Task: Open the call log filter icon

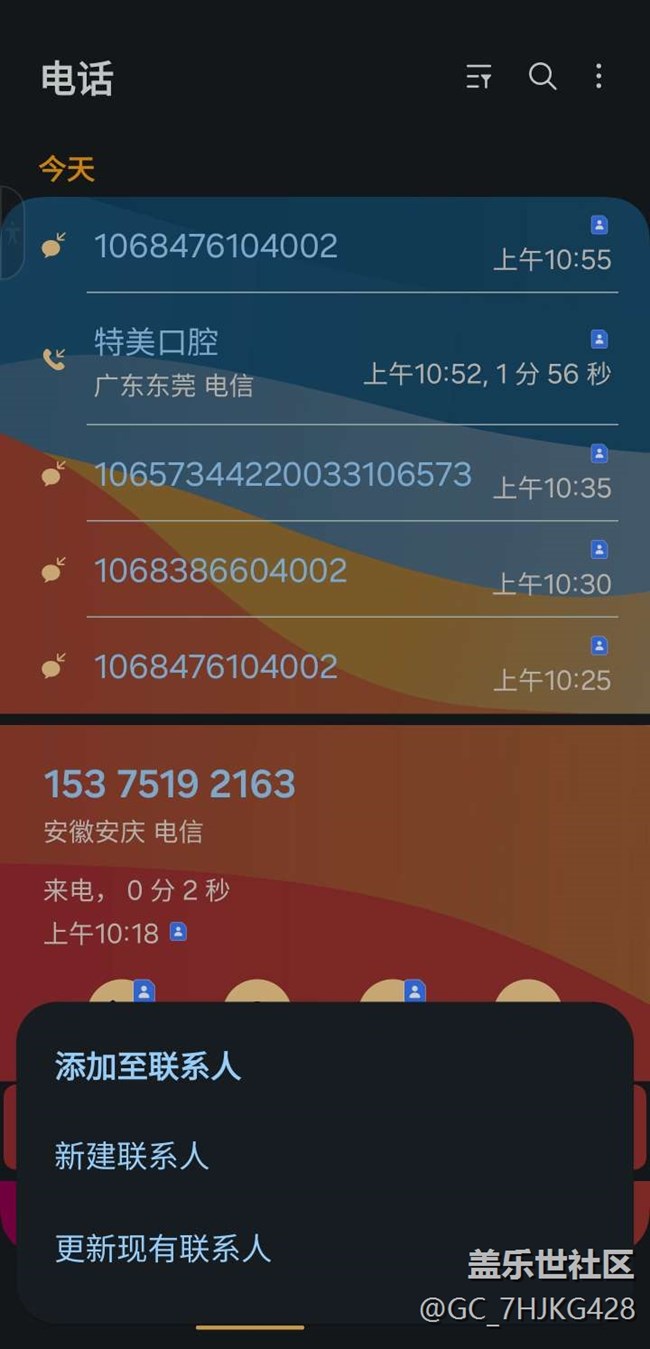Action: click(479, 77)
